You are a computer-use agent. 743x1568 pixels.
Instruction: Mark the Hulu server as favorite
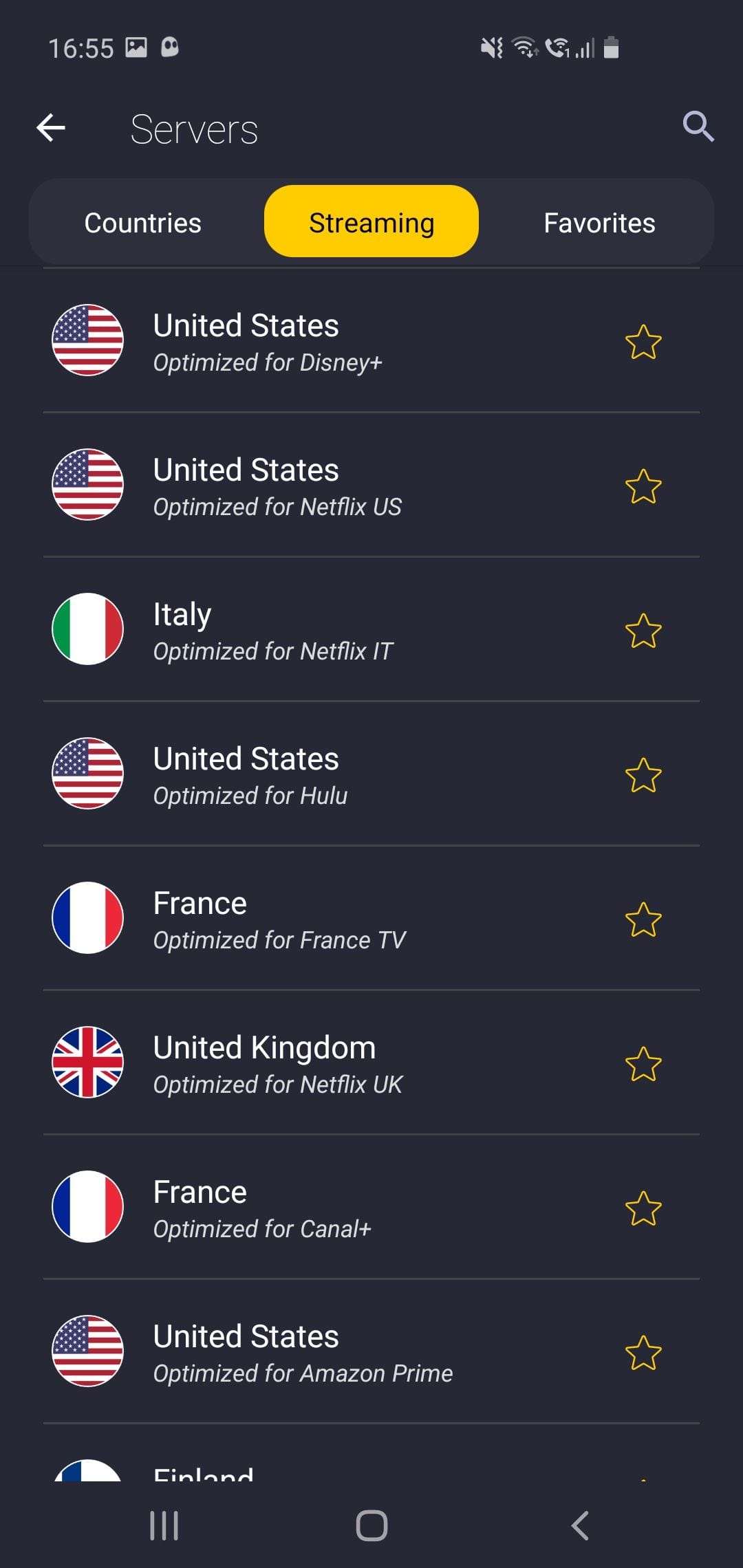(643, 775)
